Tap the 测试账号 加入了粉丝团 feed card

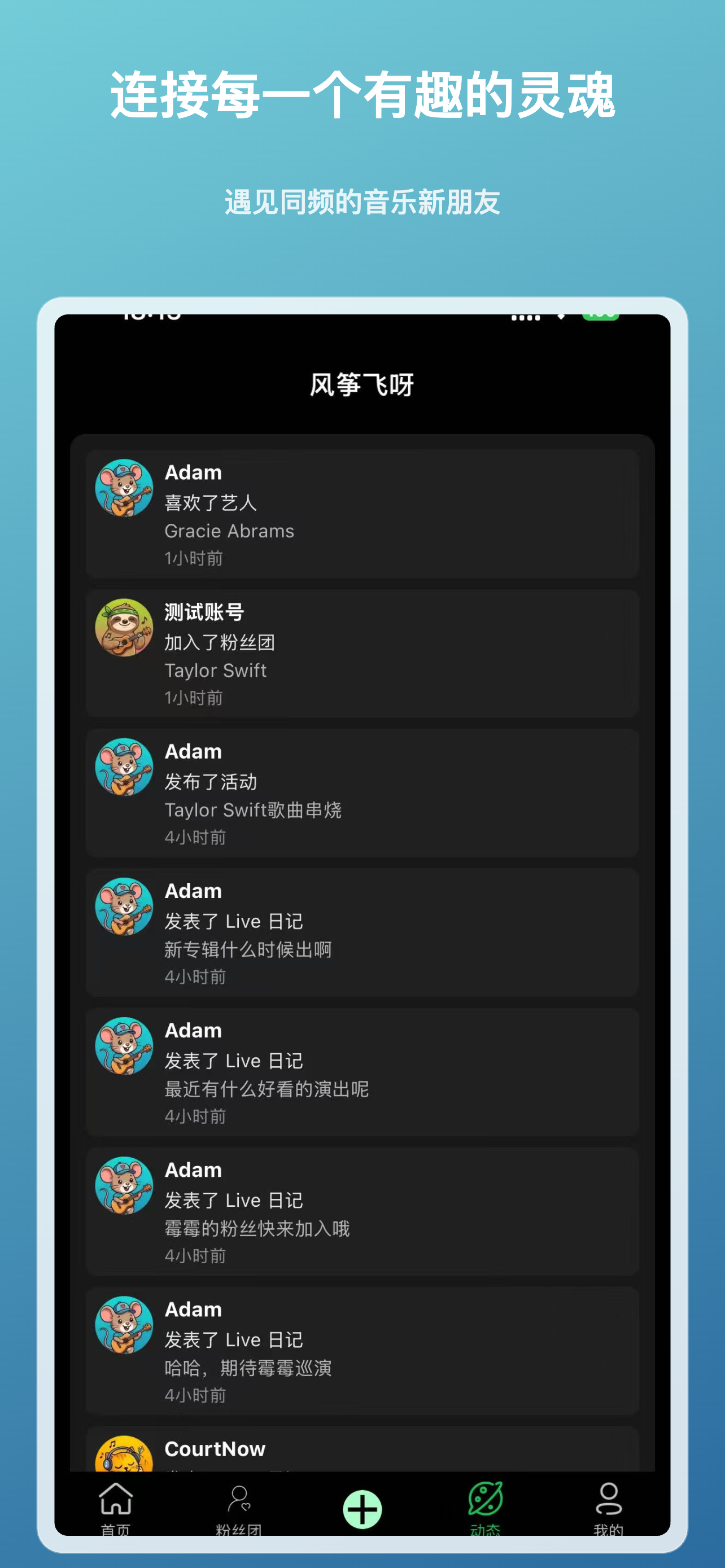tap(362, 652)
